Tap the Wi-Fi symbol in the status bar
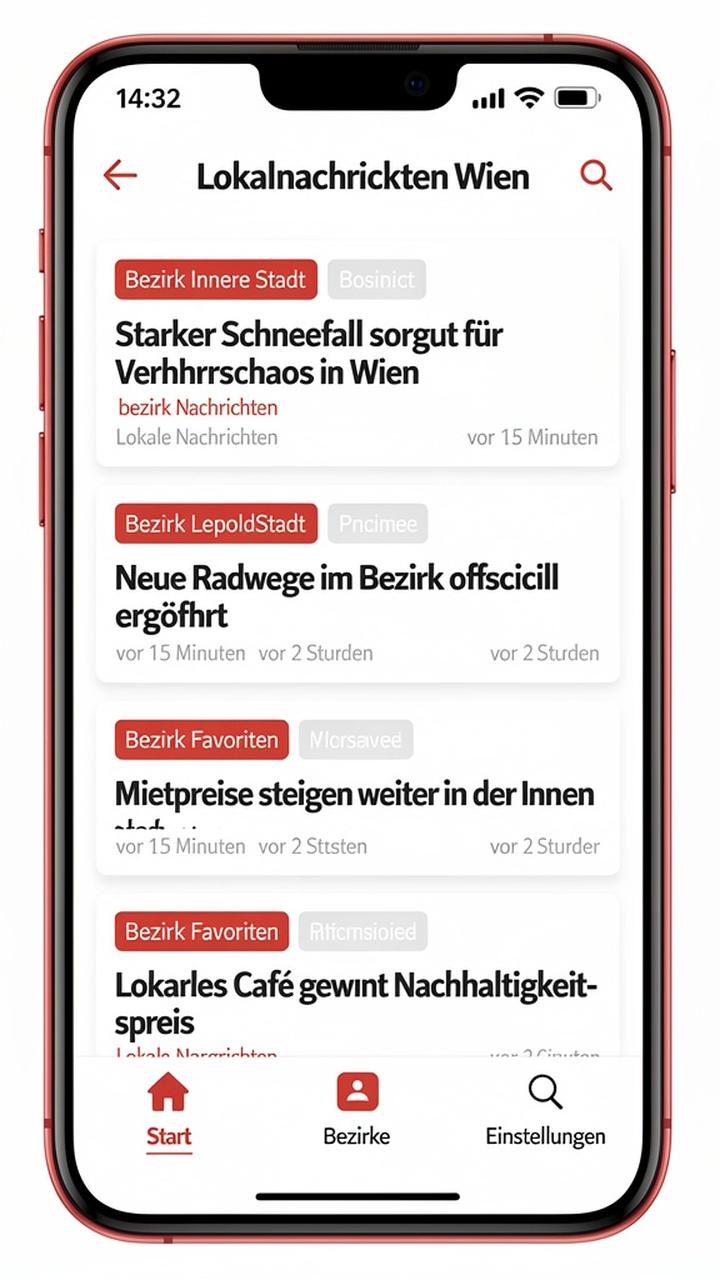Image resolution: width=720 pixels, height=1280 pixels. click(x=530, y=97)
